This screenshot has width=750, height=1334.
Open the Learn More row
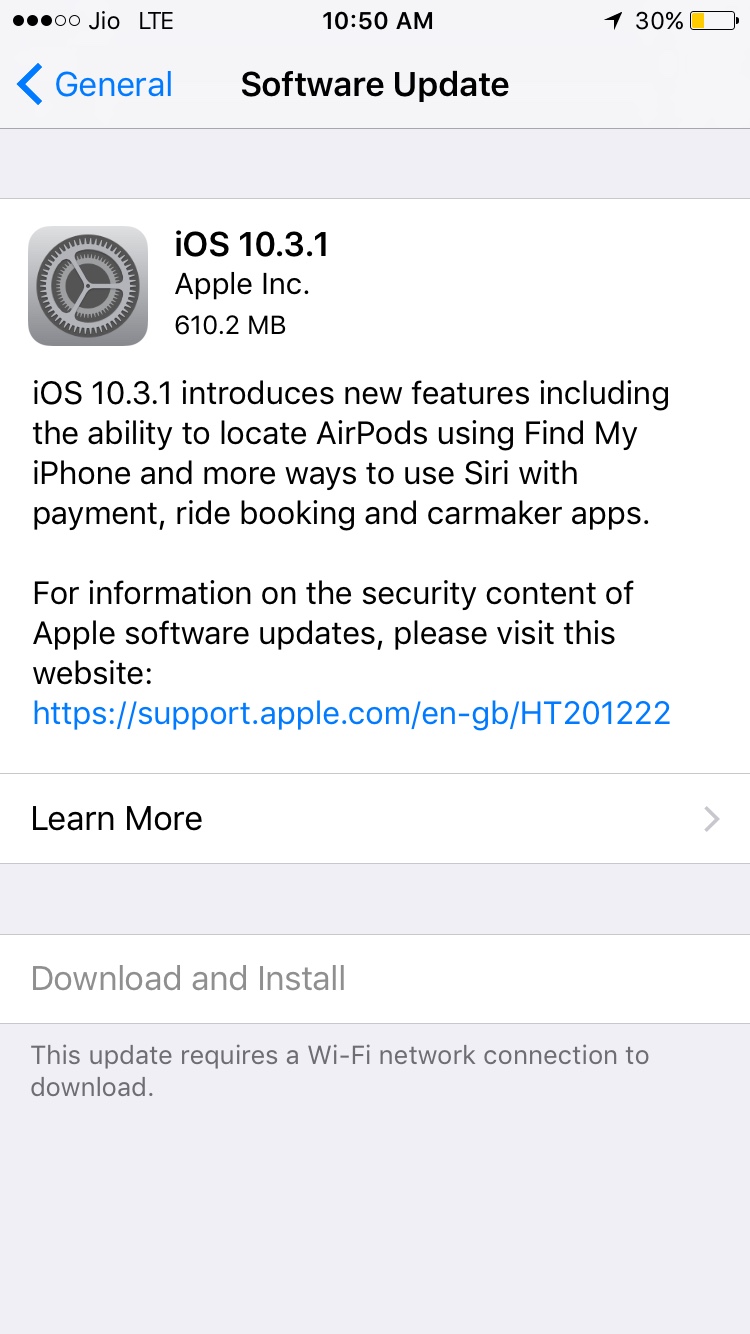[x=375, y=819]
